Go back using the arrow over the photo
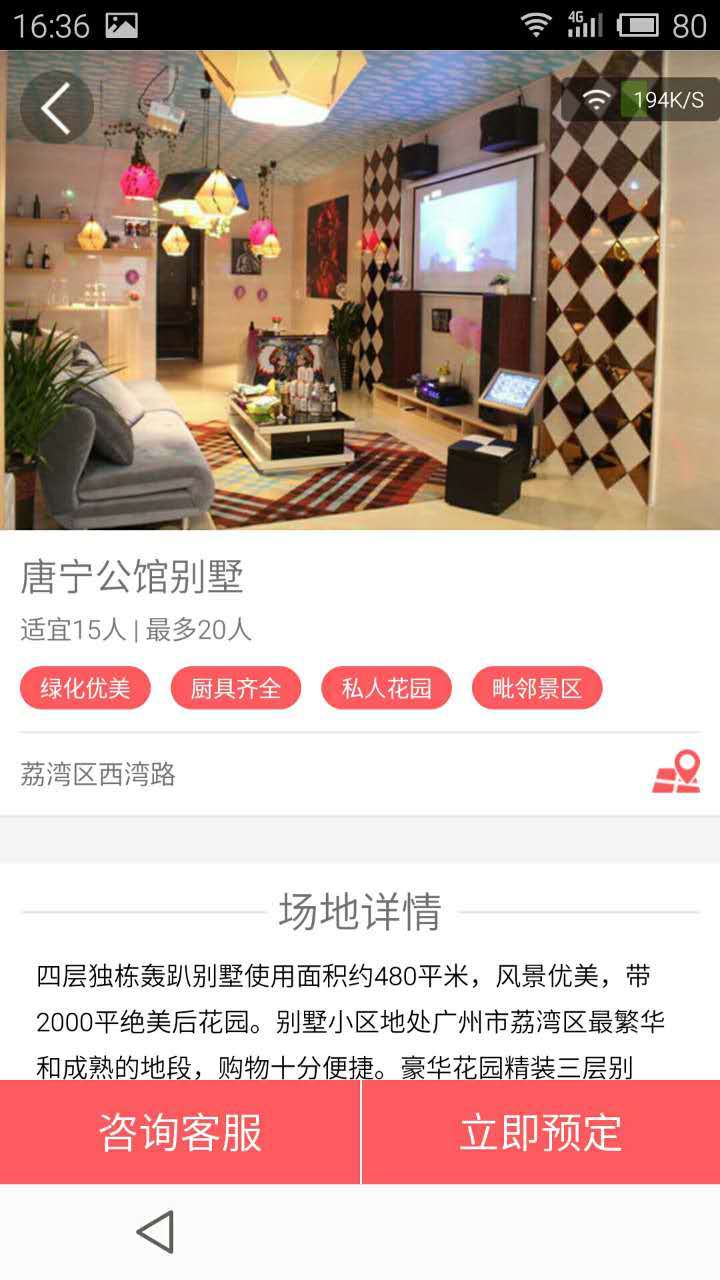 [x=57, y=107]
